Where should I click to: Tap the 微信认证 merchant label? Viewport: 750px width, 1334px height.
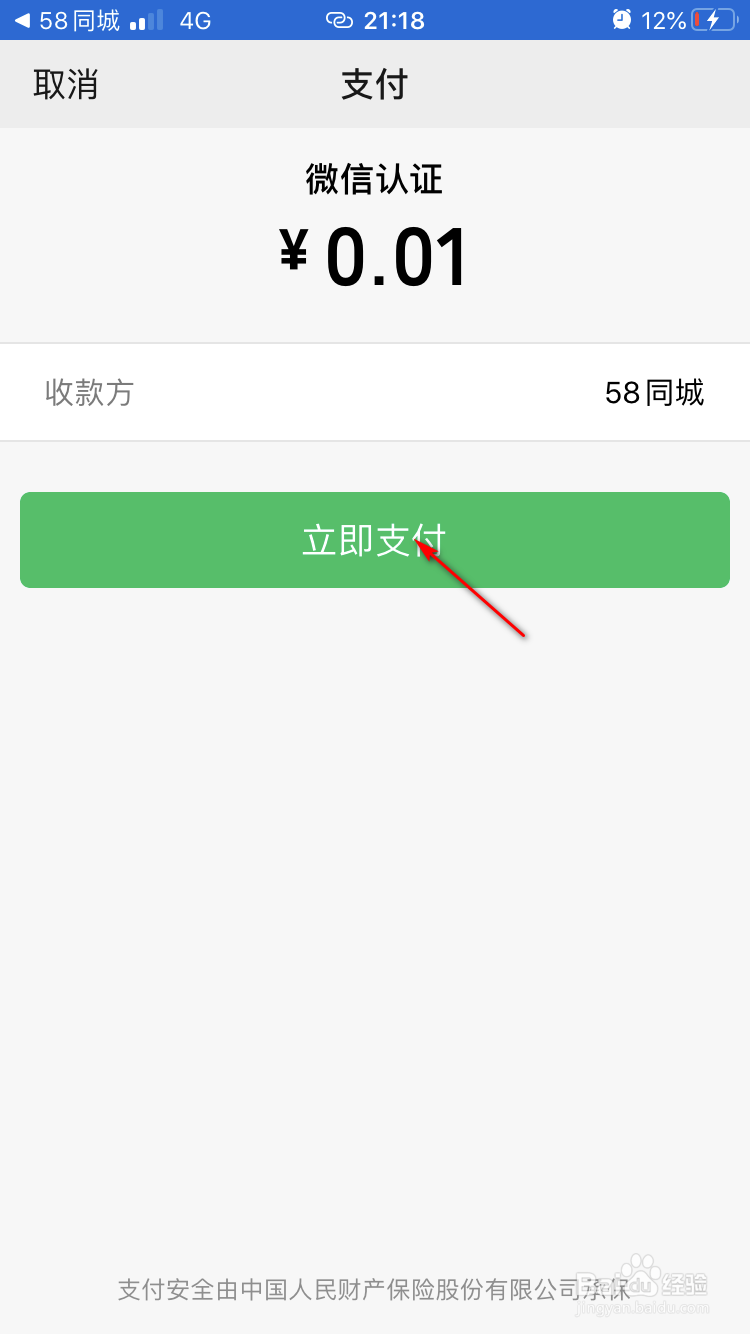point(374,180)
